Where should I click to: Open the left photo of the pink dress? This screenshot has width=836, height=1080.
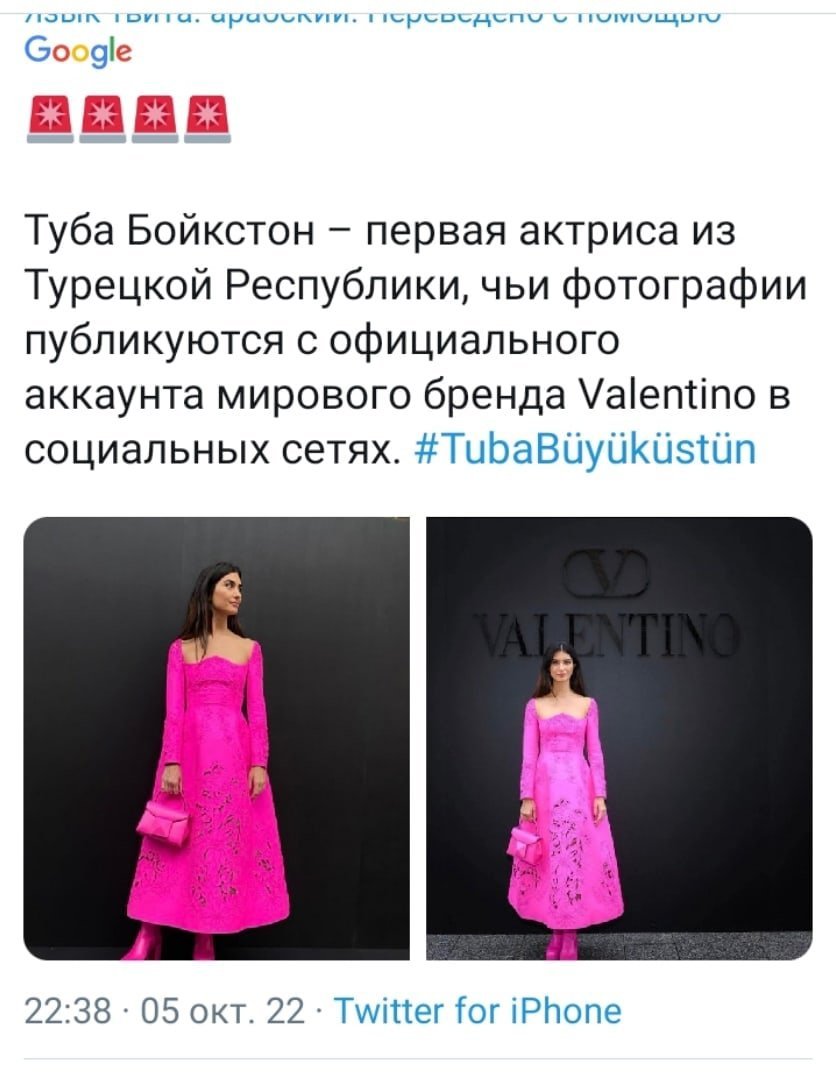[216, 738]
